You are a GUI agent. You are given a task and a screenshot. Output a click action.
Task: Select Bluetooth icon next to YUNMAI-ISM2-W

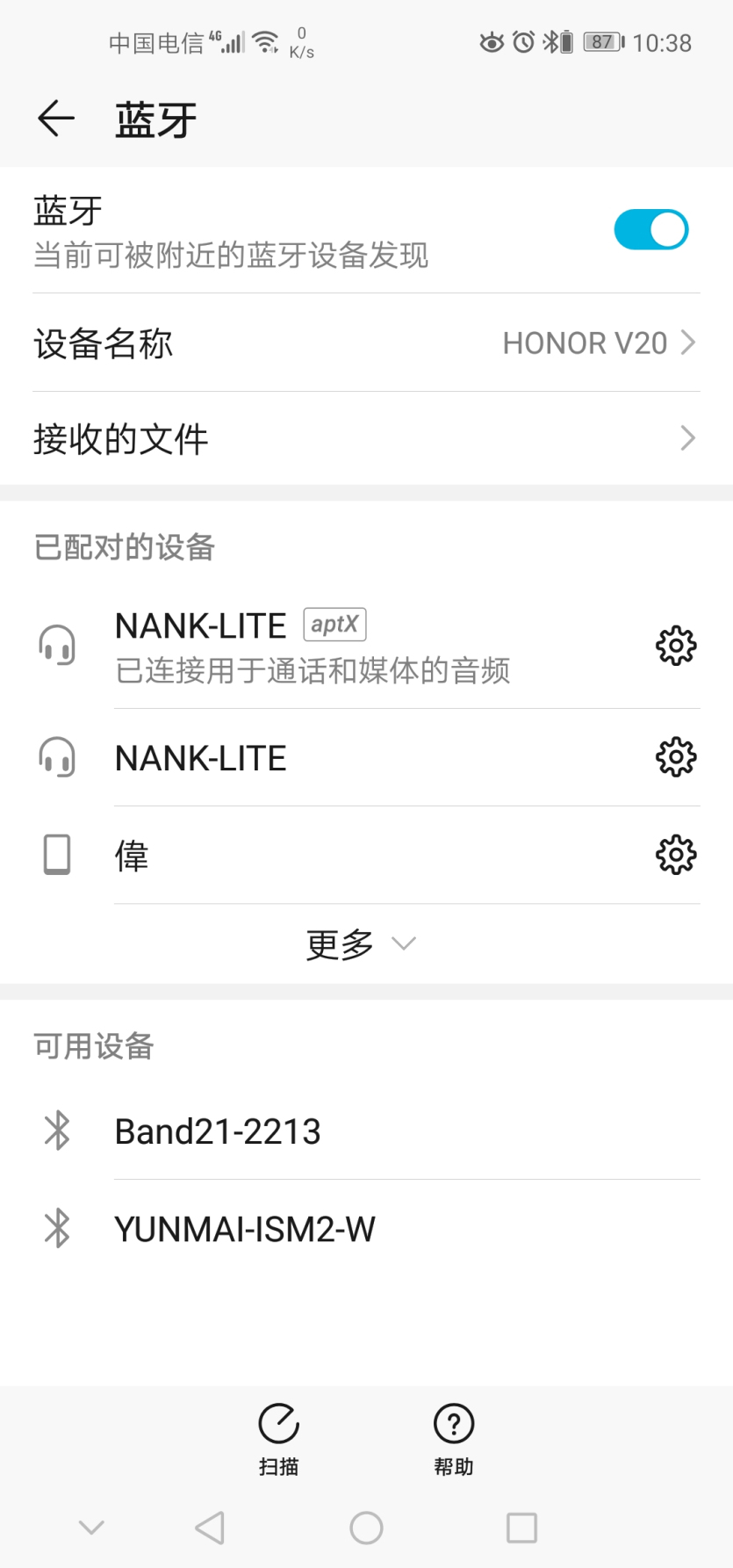coord(58,1229)
